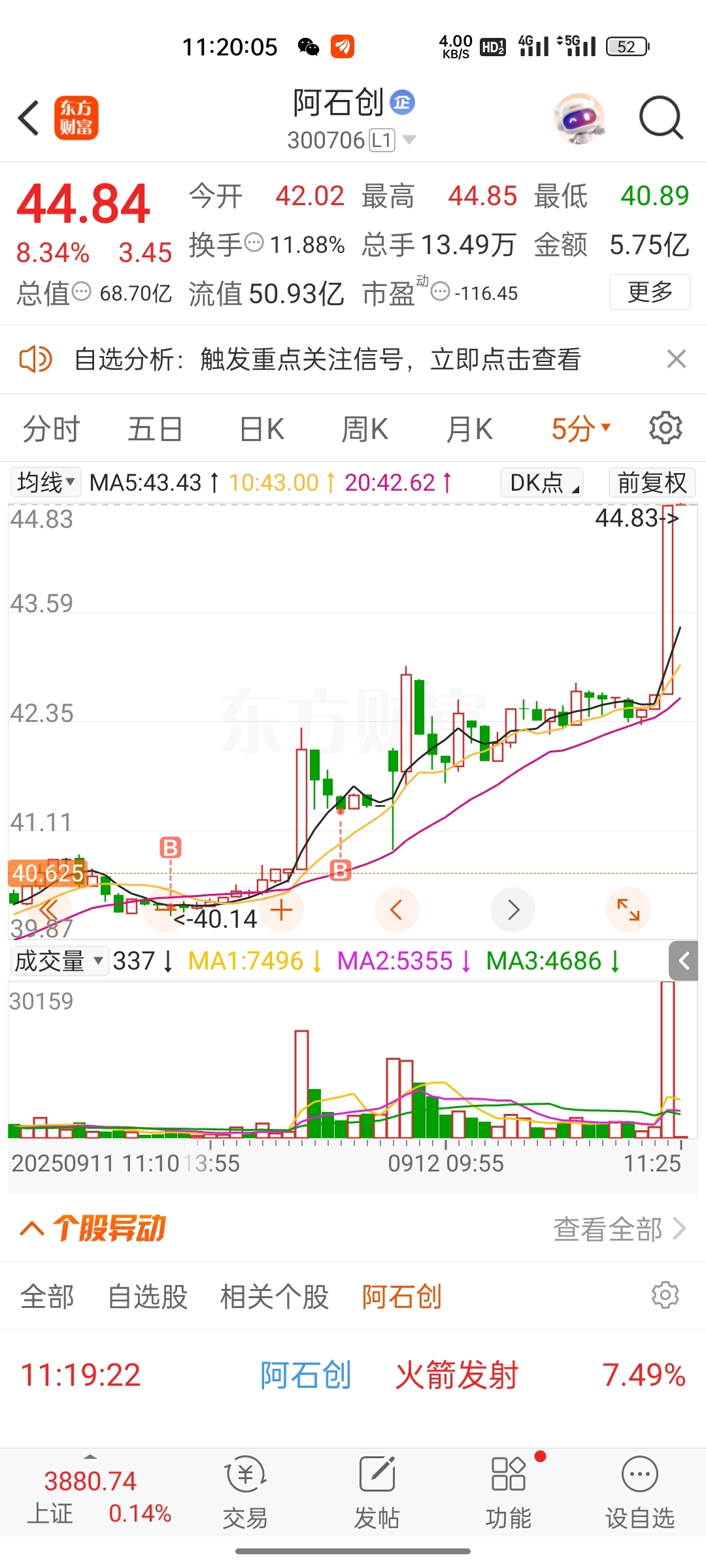Open the 前复权 adjustment selector
The image size is (706, 1568).
(652, 483)
